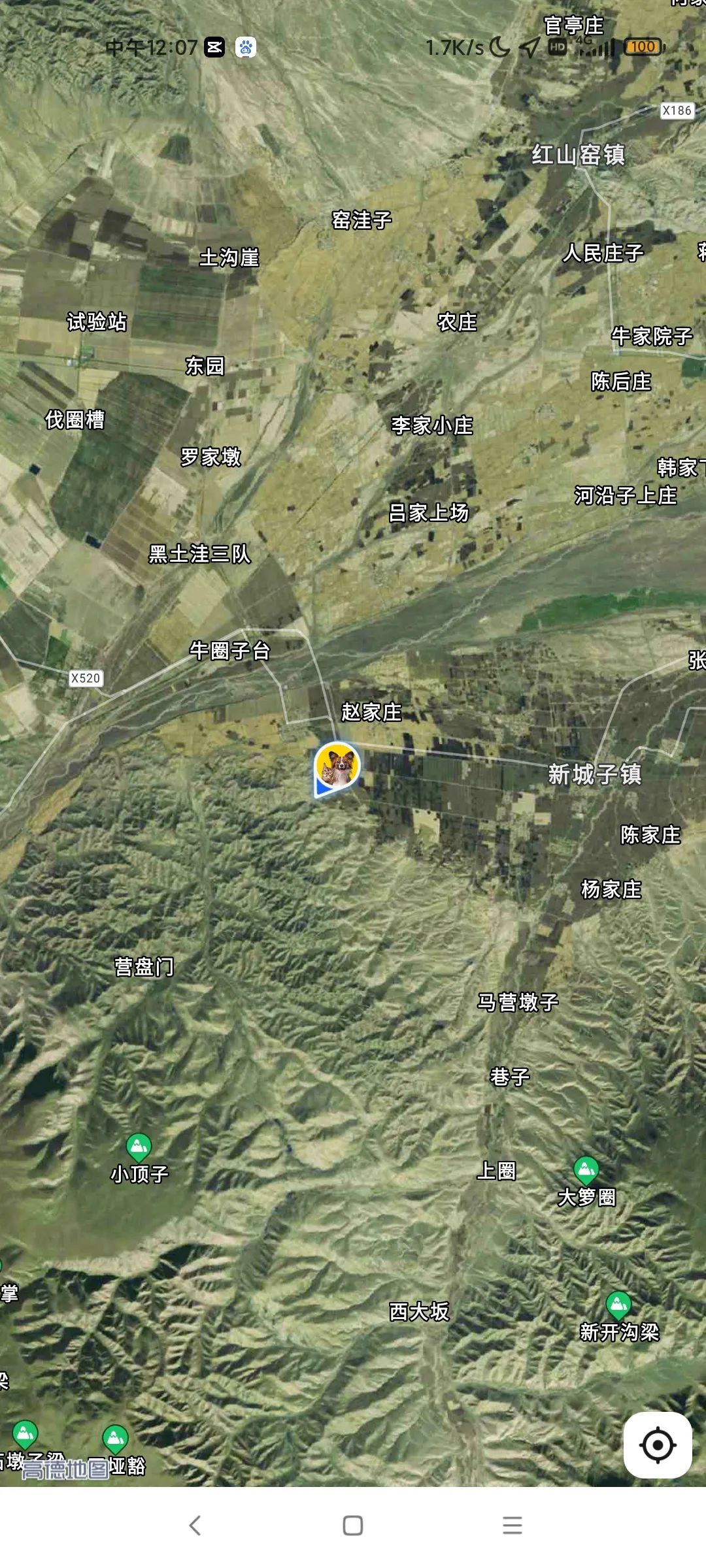Tap the pet avatar location marker

click(x=337, y=766)
